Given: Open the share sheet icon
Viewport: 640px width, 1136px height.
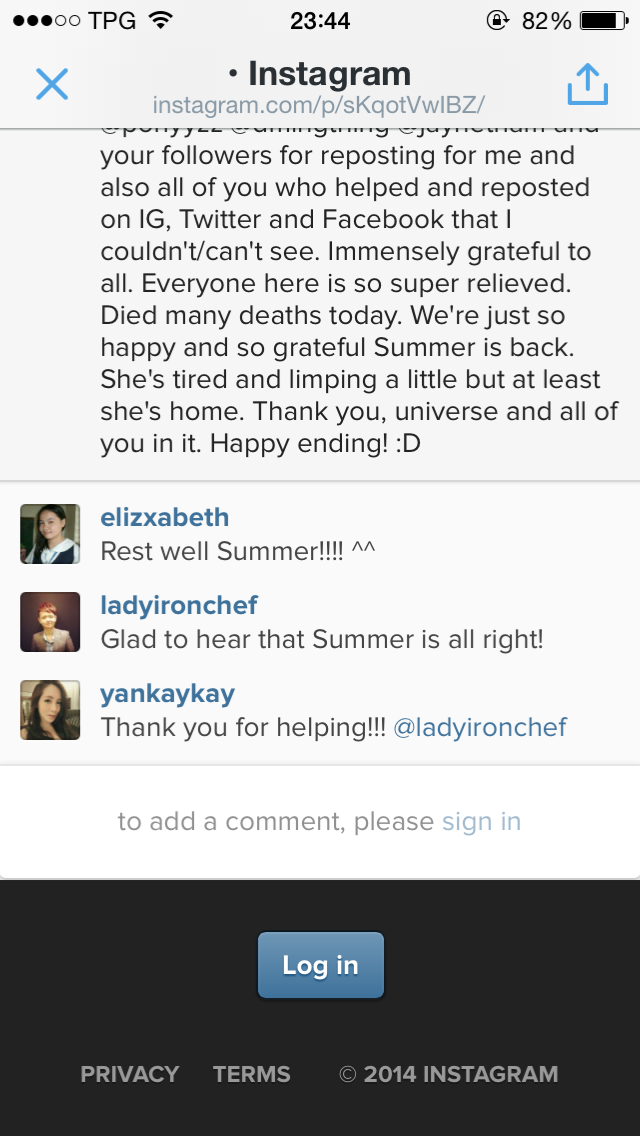Looking at the screenshot, I should click(x=587, y=85).
